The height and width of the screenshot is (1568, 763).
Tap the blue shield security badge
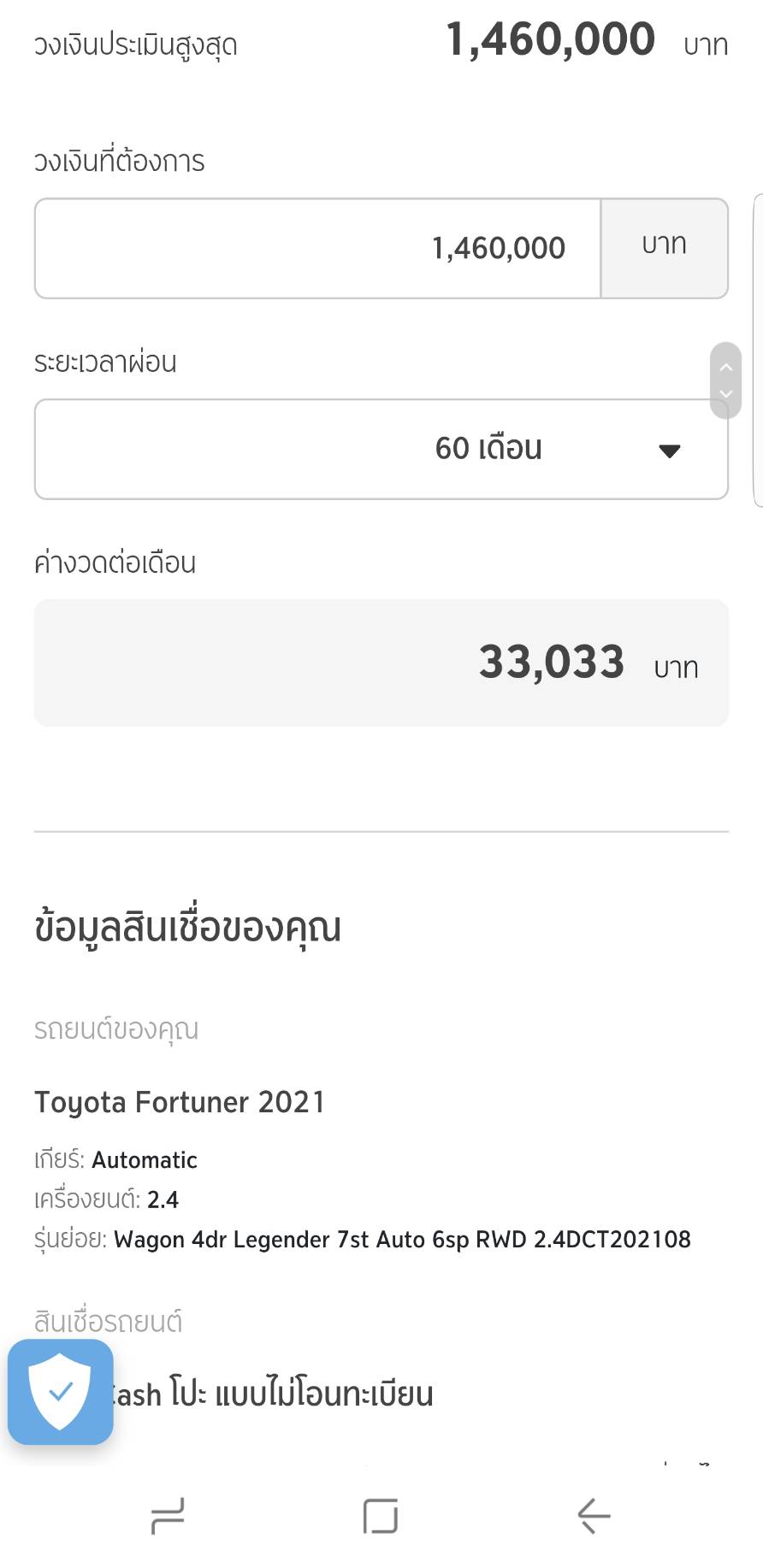(x=60, y=1392)
